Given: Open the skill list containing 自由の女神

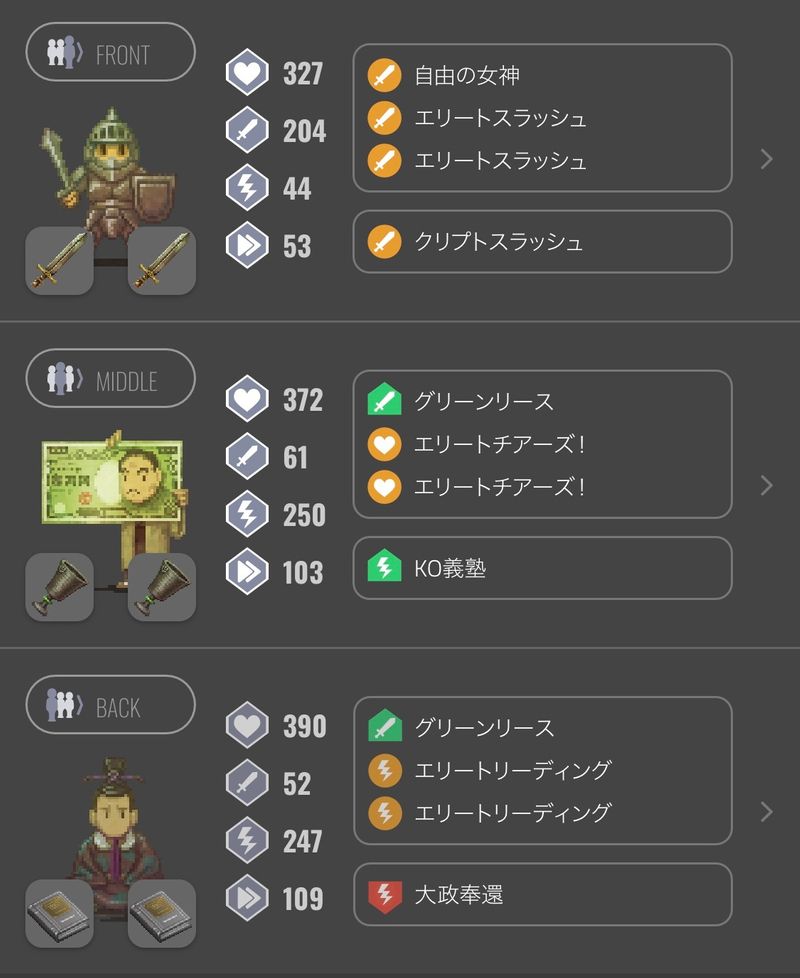Looking at the screenshot, I should click(x=542, y=118).
